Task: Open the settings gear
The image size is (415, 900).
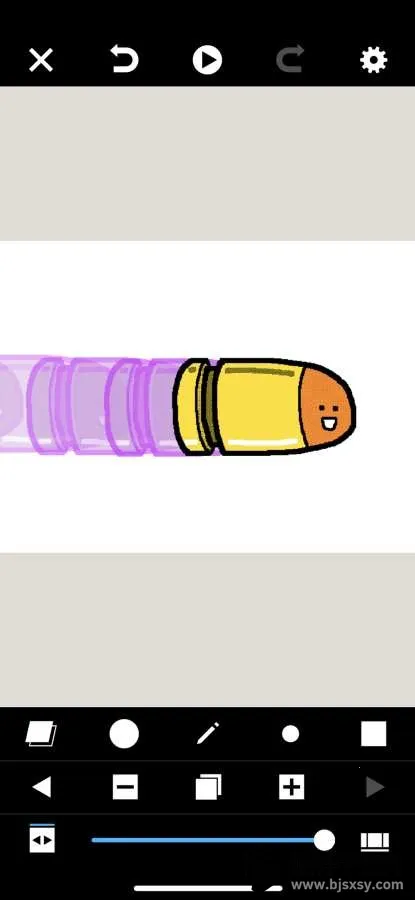Action: point(374,60)
